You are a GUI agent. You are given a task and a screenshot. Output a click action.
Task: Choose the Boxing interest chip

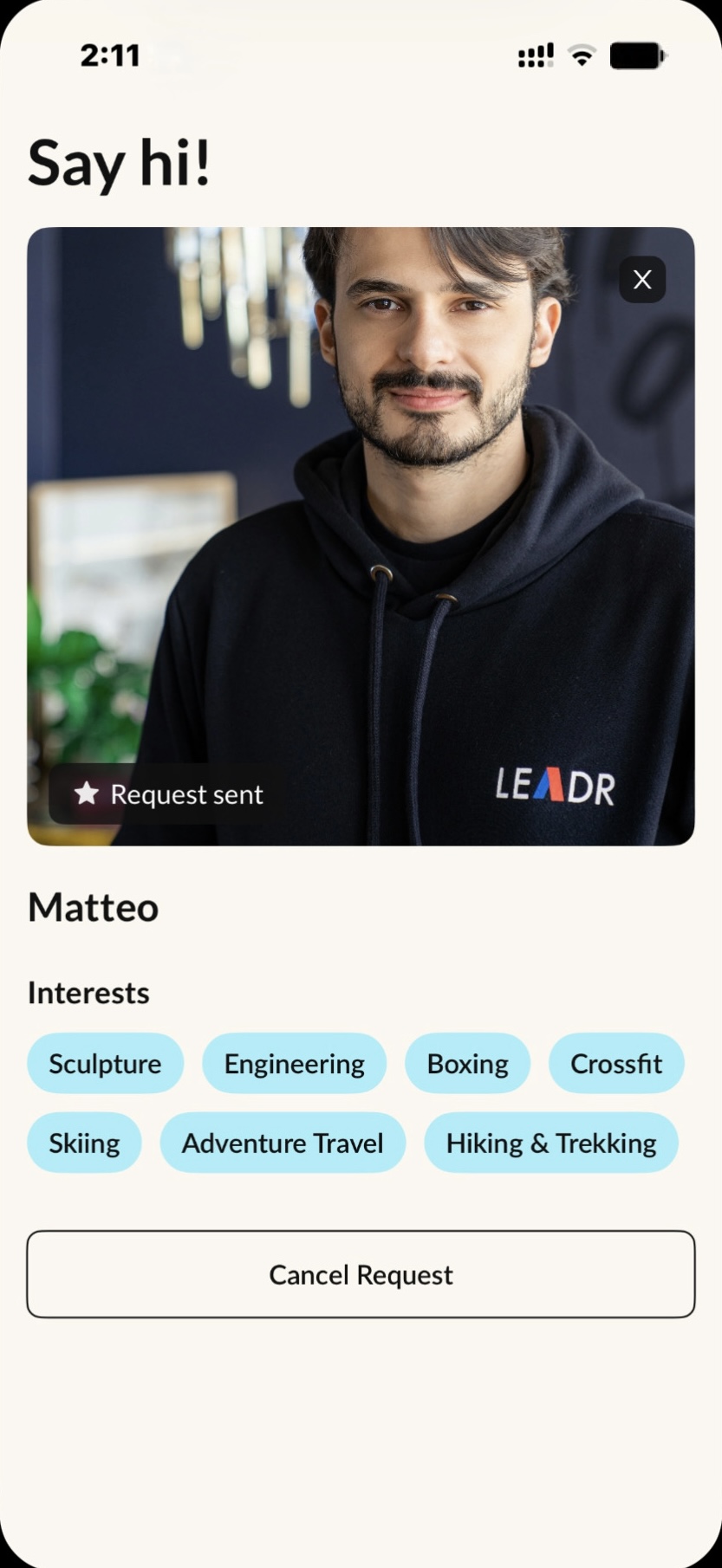pos(467,1063)
